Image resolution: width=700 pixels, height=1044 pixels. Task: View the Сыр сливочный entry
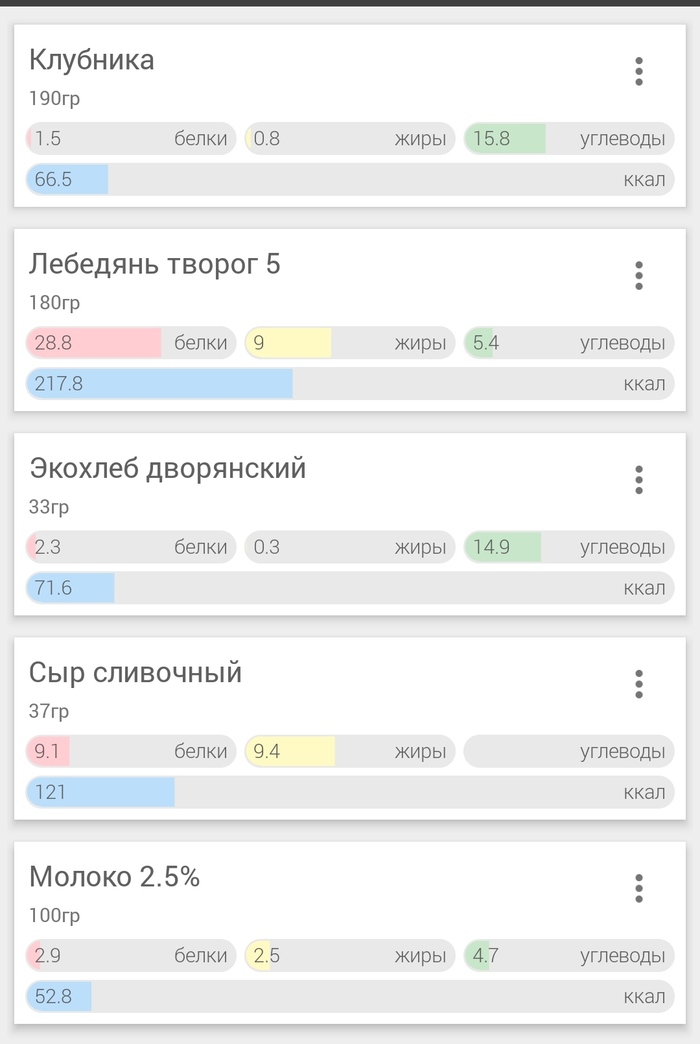tap(300, 688)
